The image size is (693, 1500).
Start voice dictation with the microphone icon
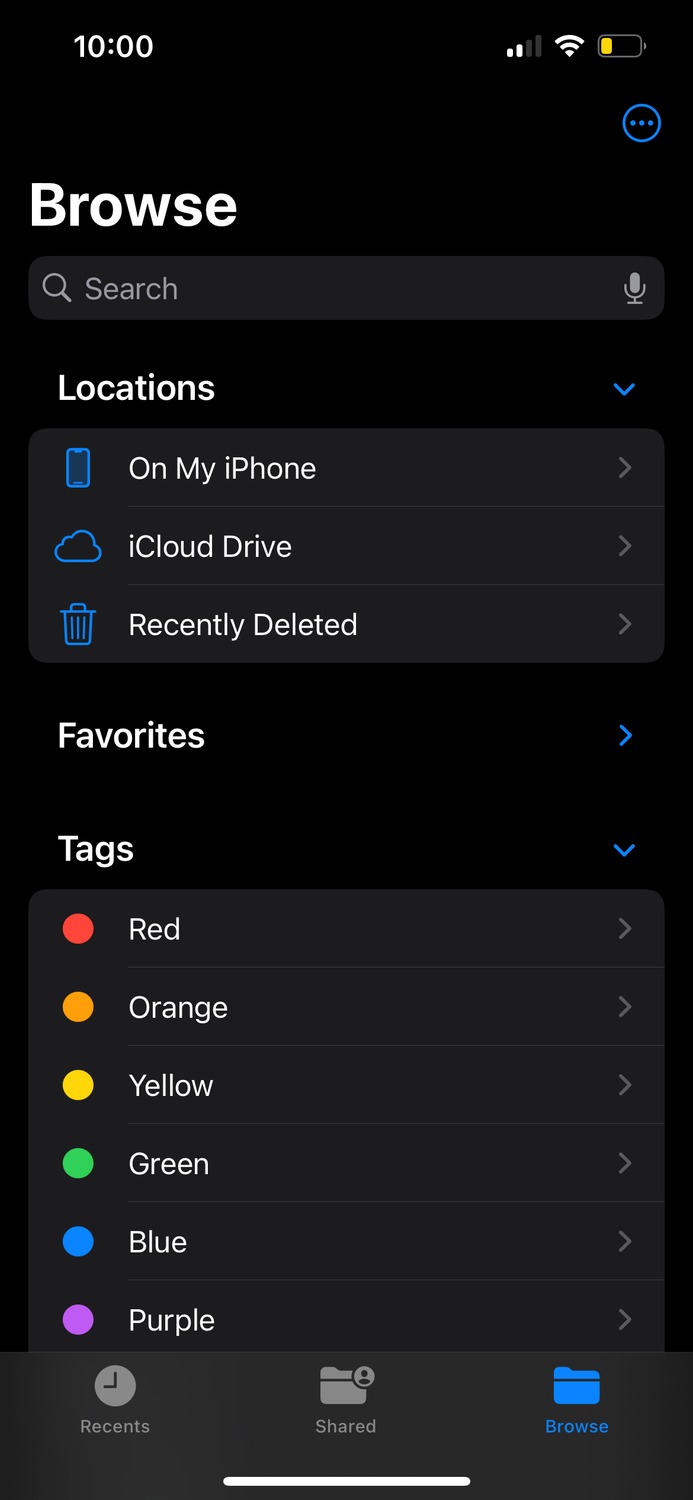(634, 289)
